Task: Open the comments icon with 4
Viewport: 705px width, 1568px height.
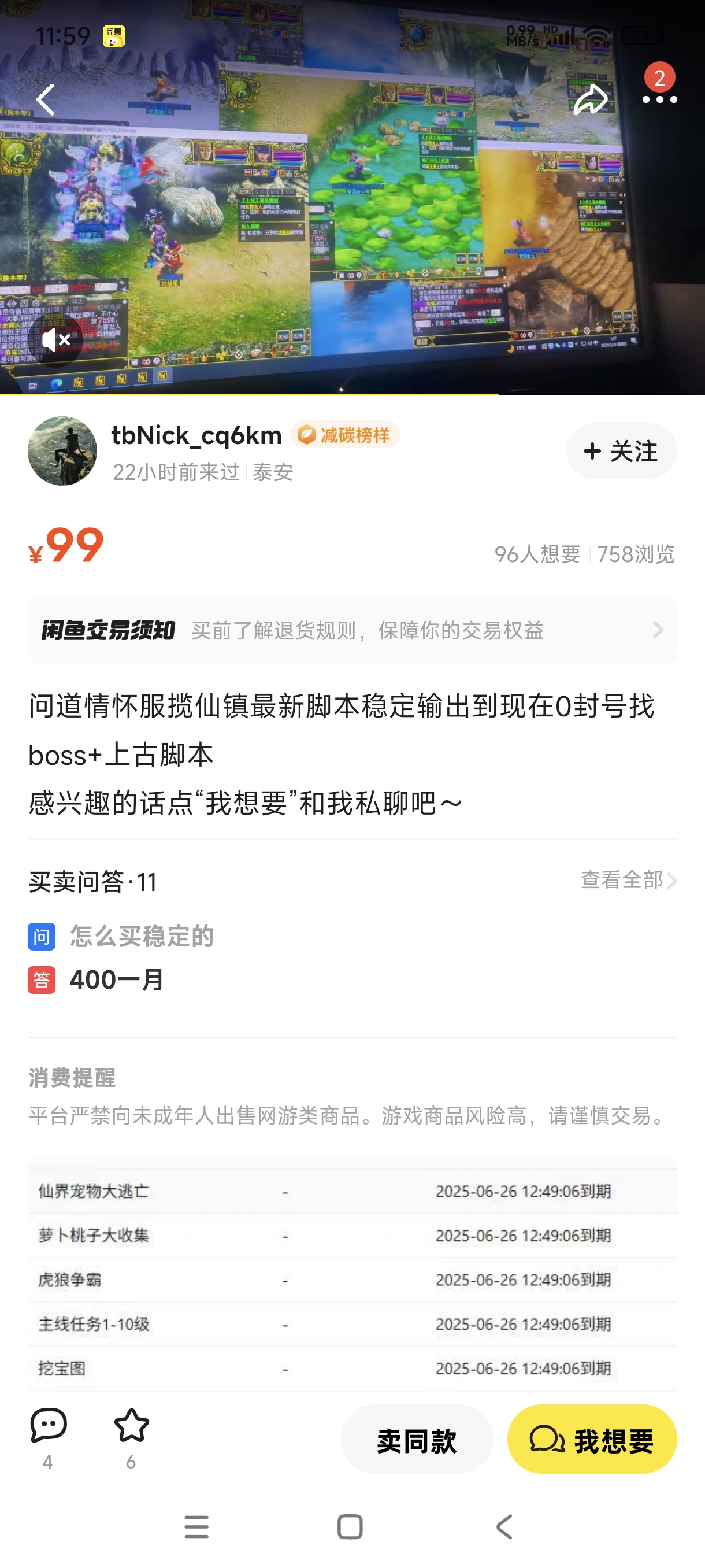Action: click(x=48, y=1438)
